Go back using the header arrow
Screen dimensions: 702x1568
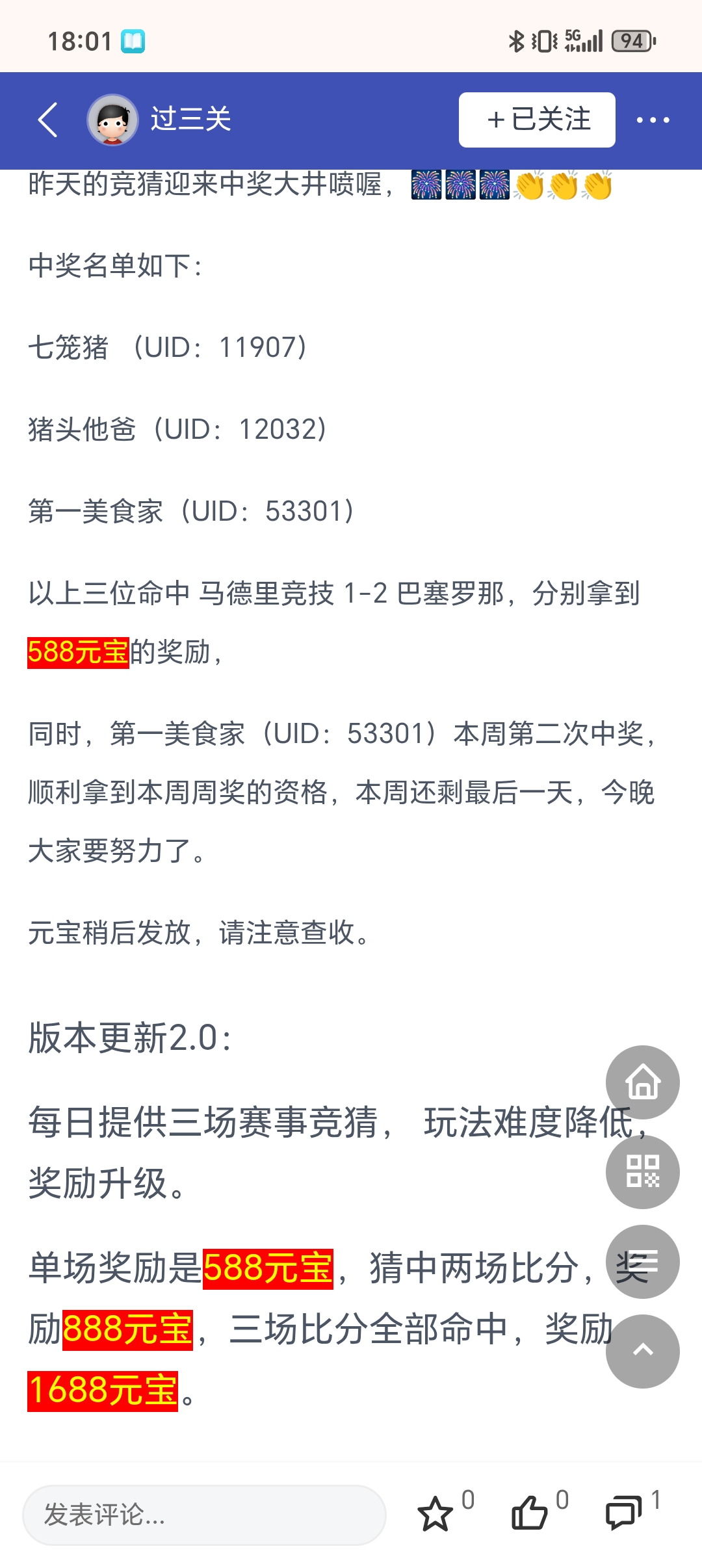click(x=48, y=120)
